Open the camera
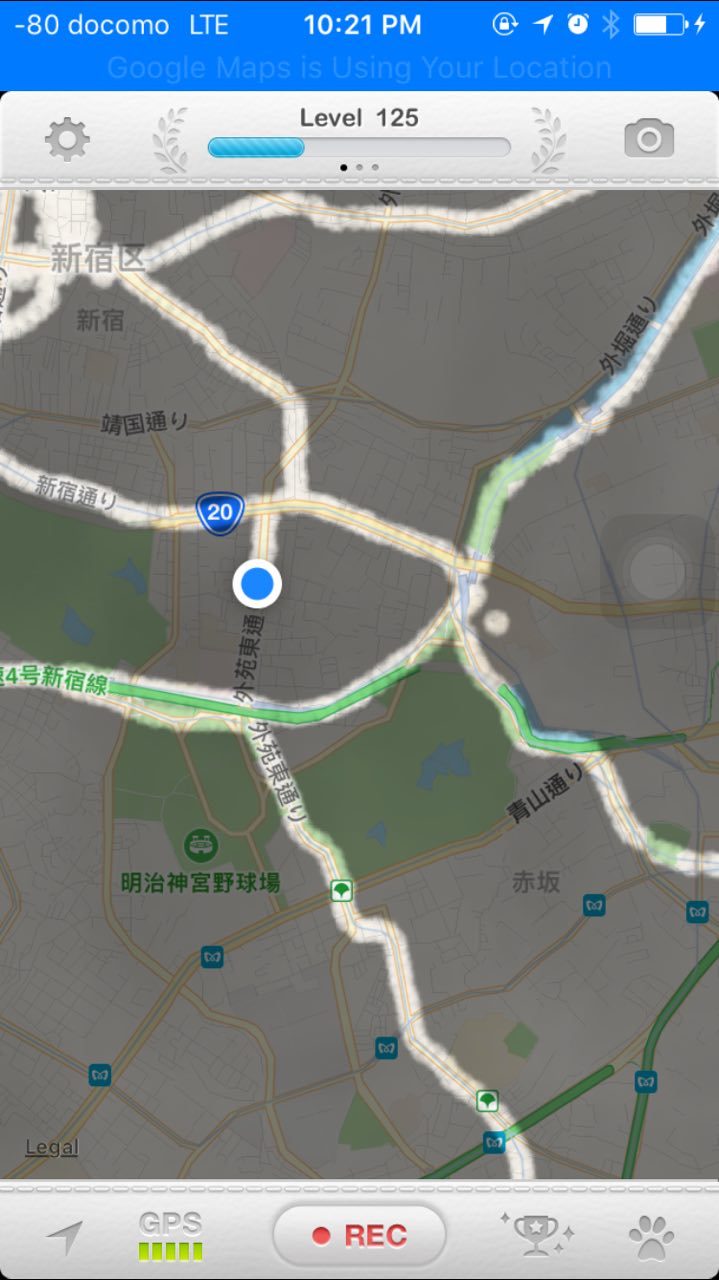Viewport: 719px width, 1280px height. coord(649,138)
